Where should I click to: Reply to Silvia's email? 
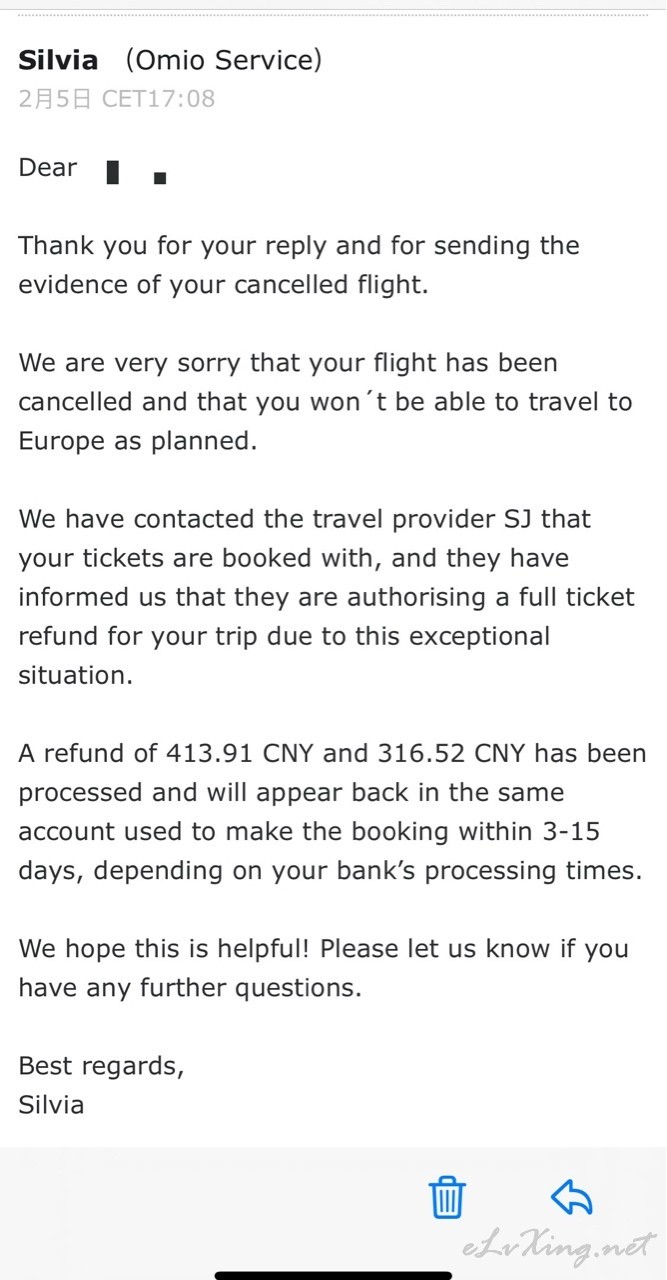[572, 1196]
